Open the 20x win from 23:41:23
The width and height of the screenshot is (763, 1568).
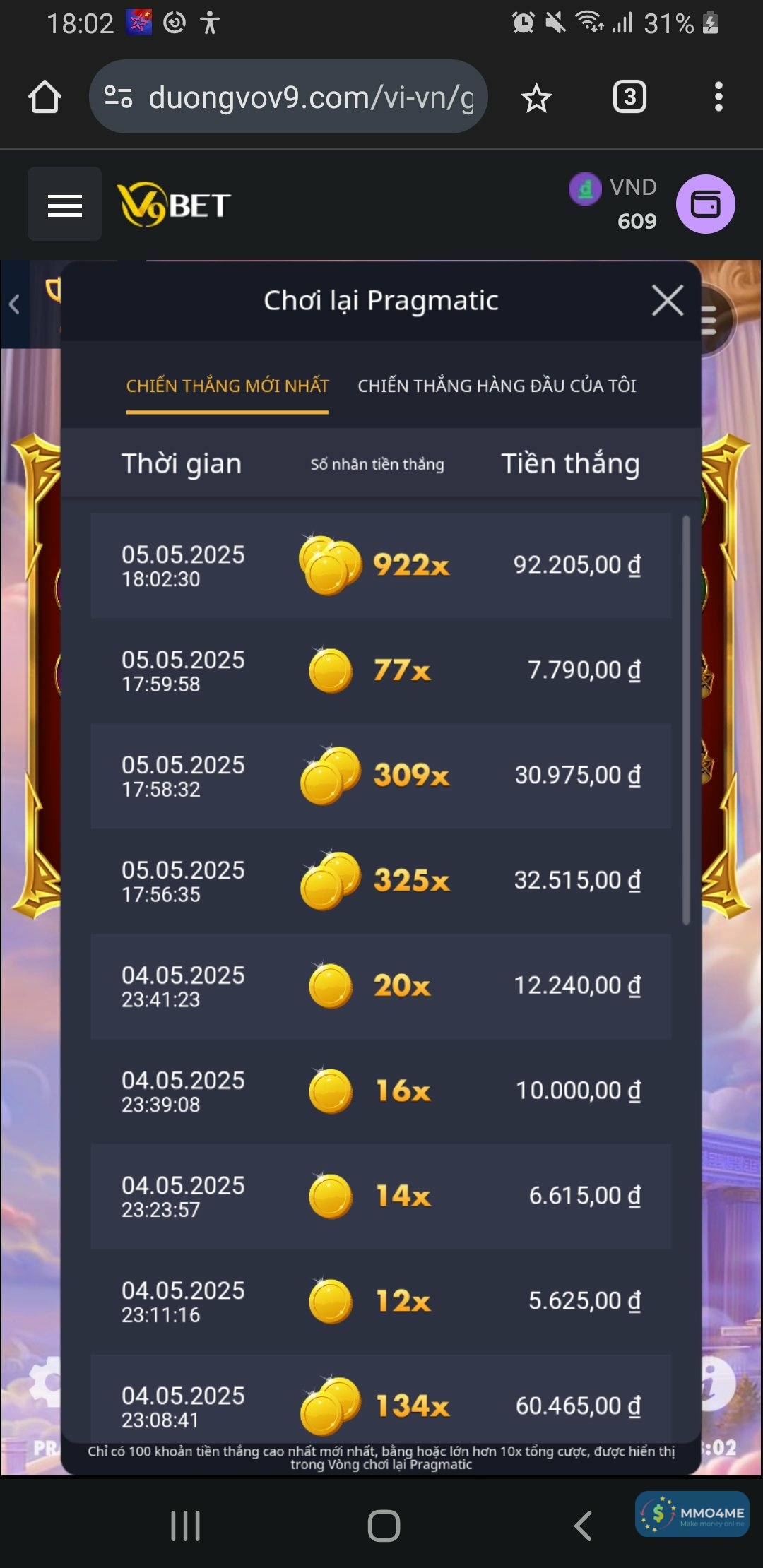381,986
